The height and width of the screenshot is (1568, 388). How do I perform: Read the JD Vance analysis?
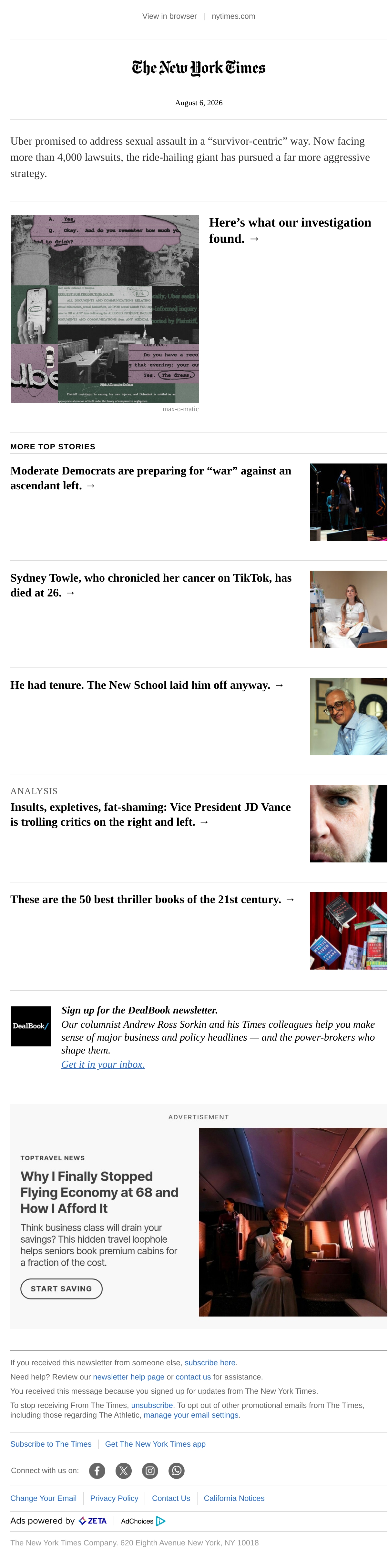point(150,814)
